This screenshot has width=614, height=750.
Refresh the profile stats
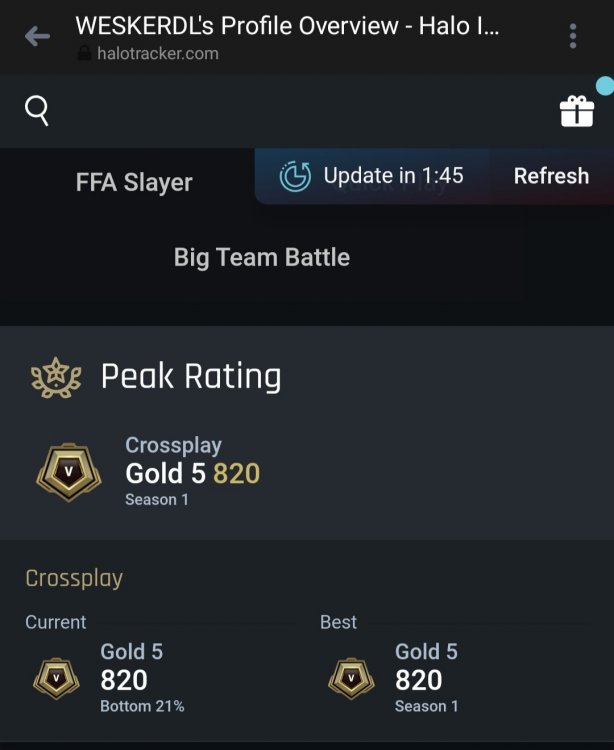click(551, 176)
